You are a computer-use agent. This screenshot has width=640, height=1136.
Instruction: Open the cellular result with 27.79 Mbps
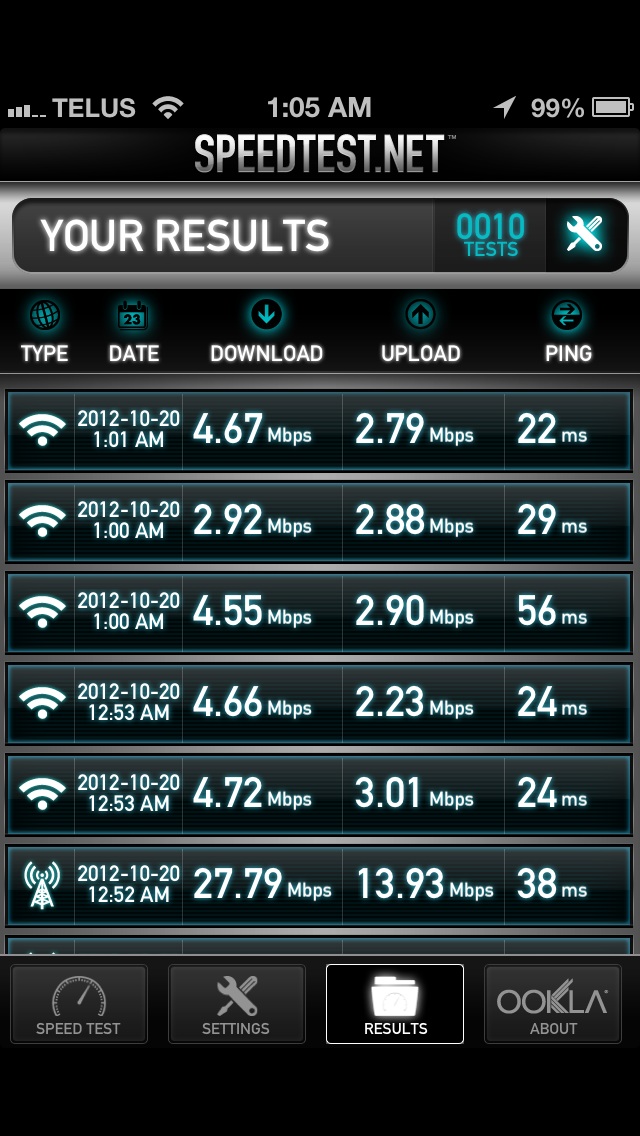(x=319, y=885)
